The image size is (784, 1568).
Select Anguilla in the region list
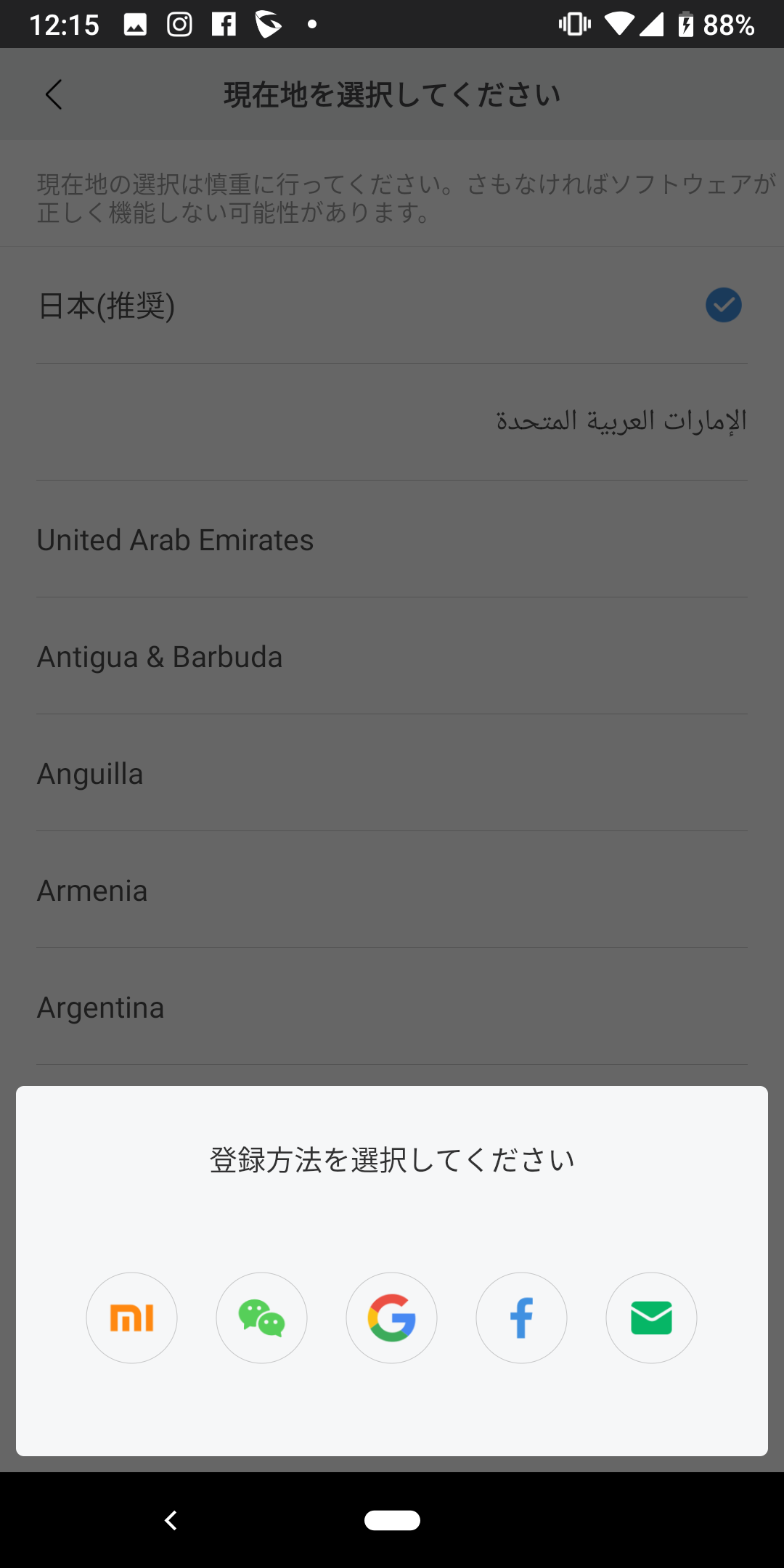[x=392, y=773]
